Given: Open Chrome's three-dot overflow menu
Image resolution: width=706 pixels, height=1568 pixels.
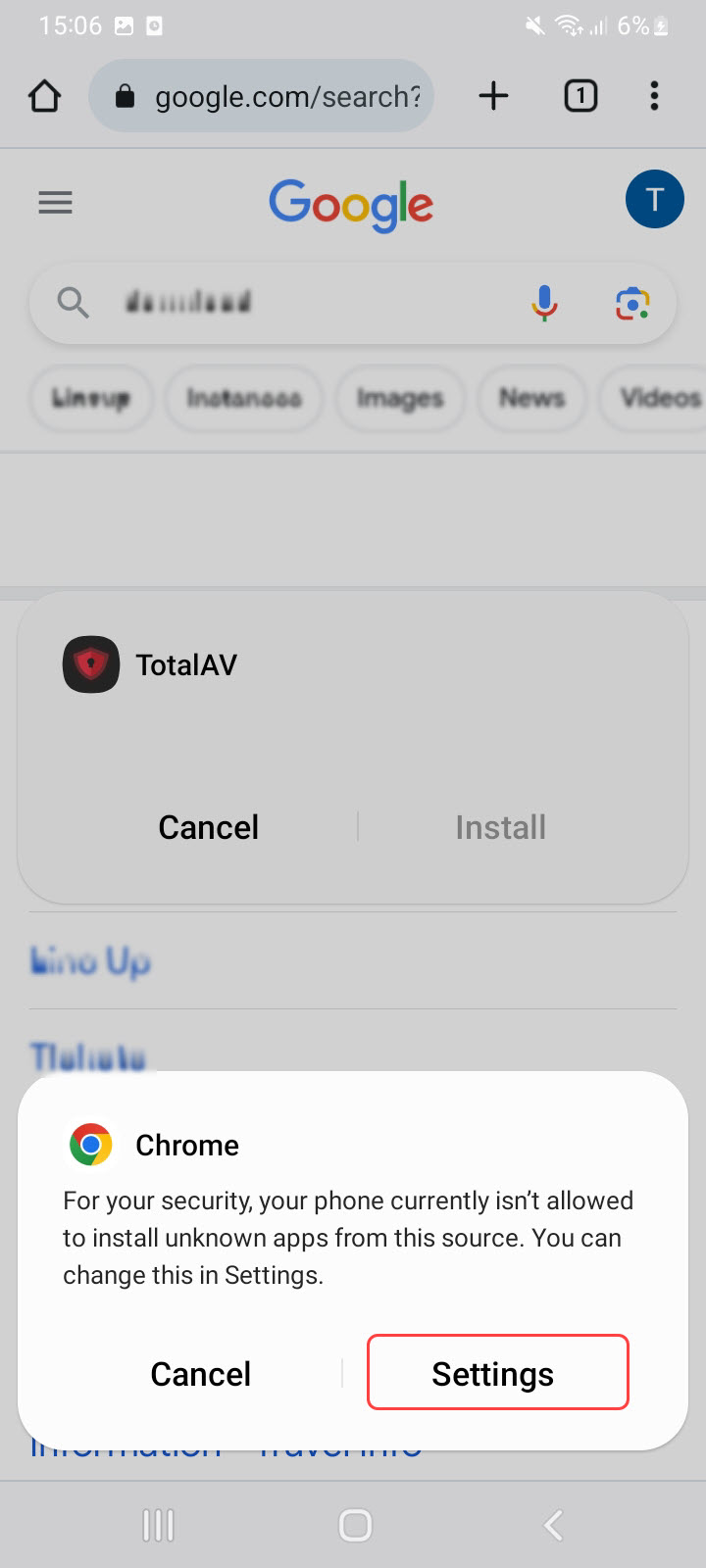Looking at the screenshot, I should pyautogui.click(x=654, y=96).
